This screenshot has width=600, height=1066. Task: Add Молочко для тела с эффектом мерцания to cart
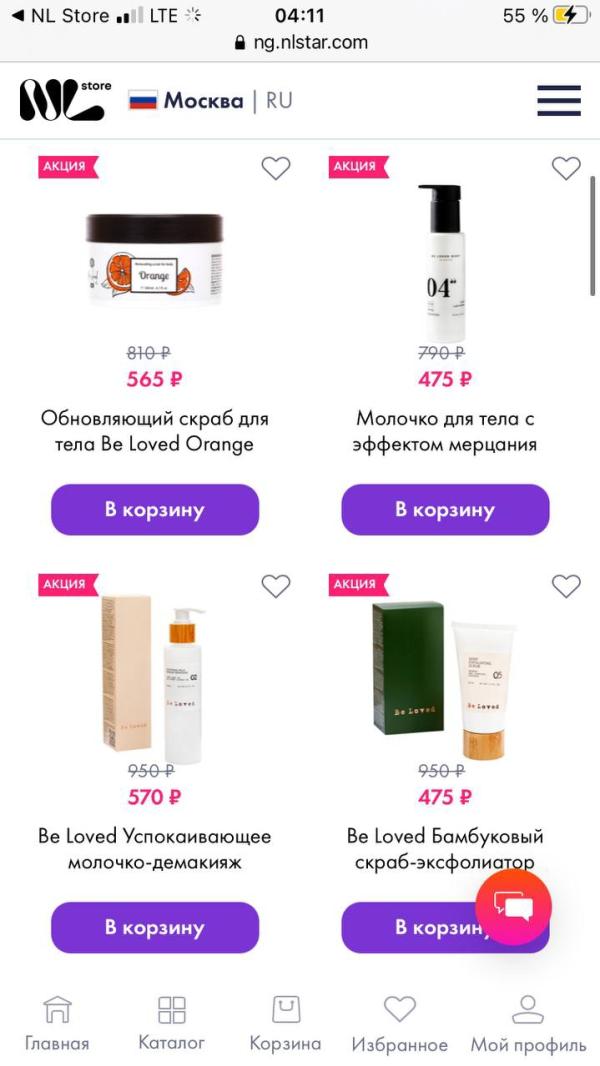coord(445,510)
